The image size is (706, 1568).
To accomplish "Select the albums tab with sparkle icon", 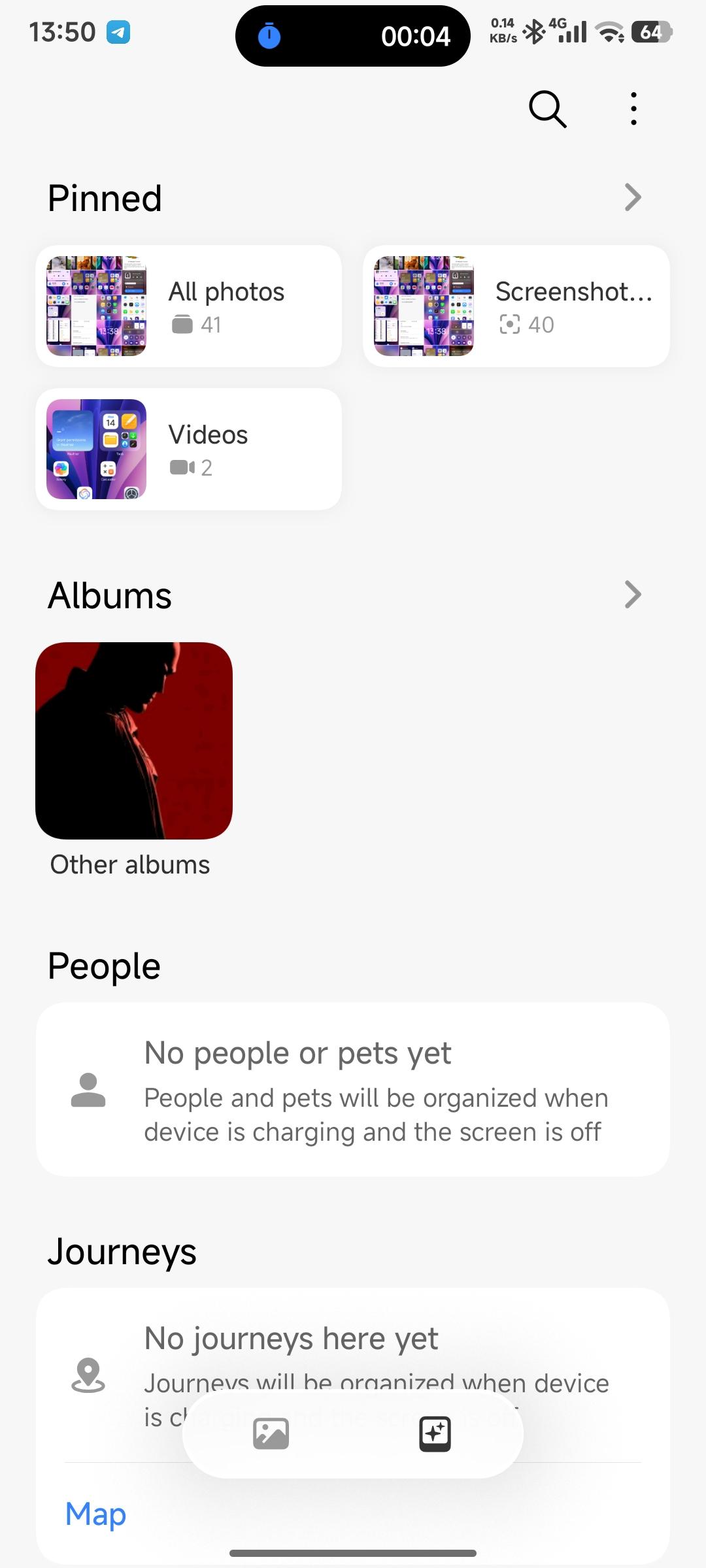I will click(x=435, y=1435).
